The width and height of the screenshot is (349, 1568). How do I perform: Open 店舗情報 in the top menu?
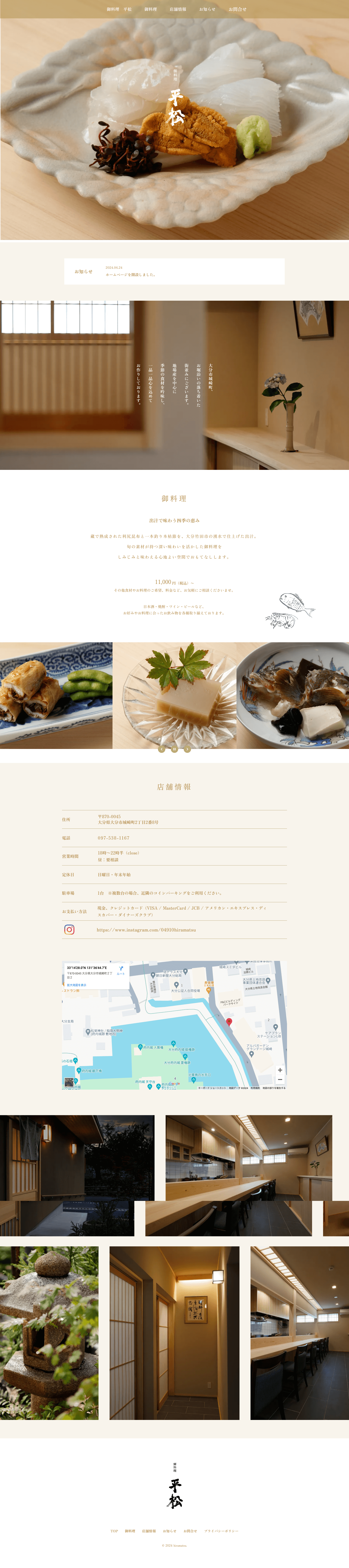coord(177,9)
